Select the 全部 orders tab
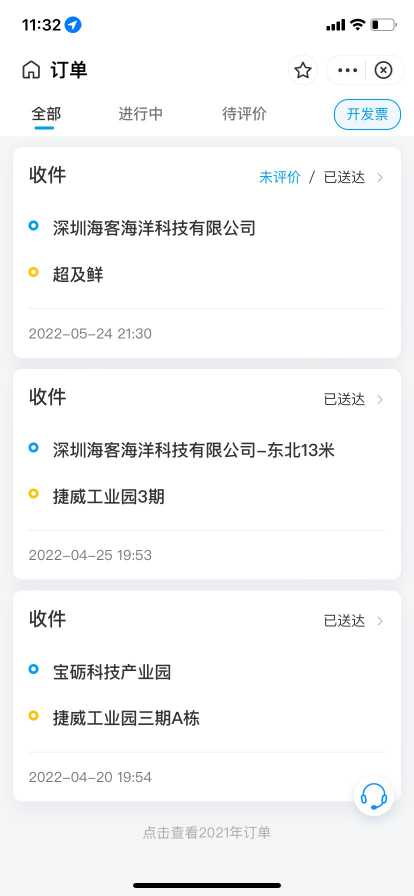414x896 pixels. coord(46,114)
